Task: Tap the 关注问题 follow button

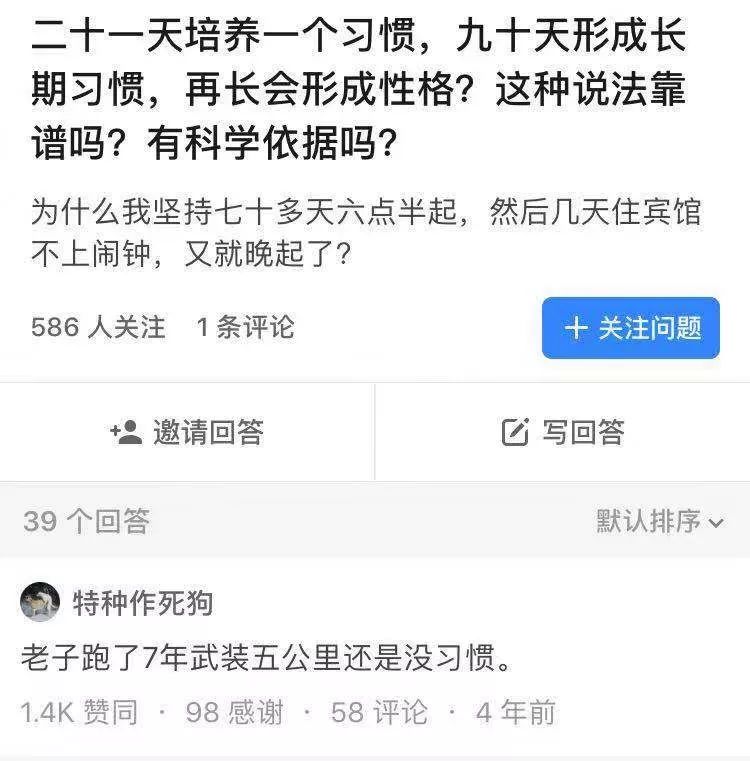Action: 631,328
